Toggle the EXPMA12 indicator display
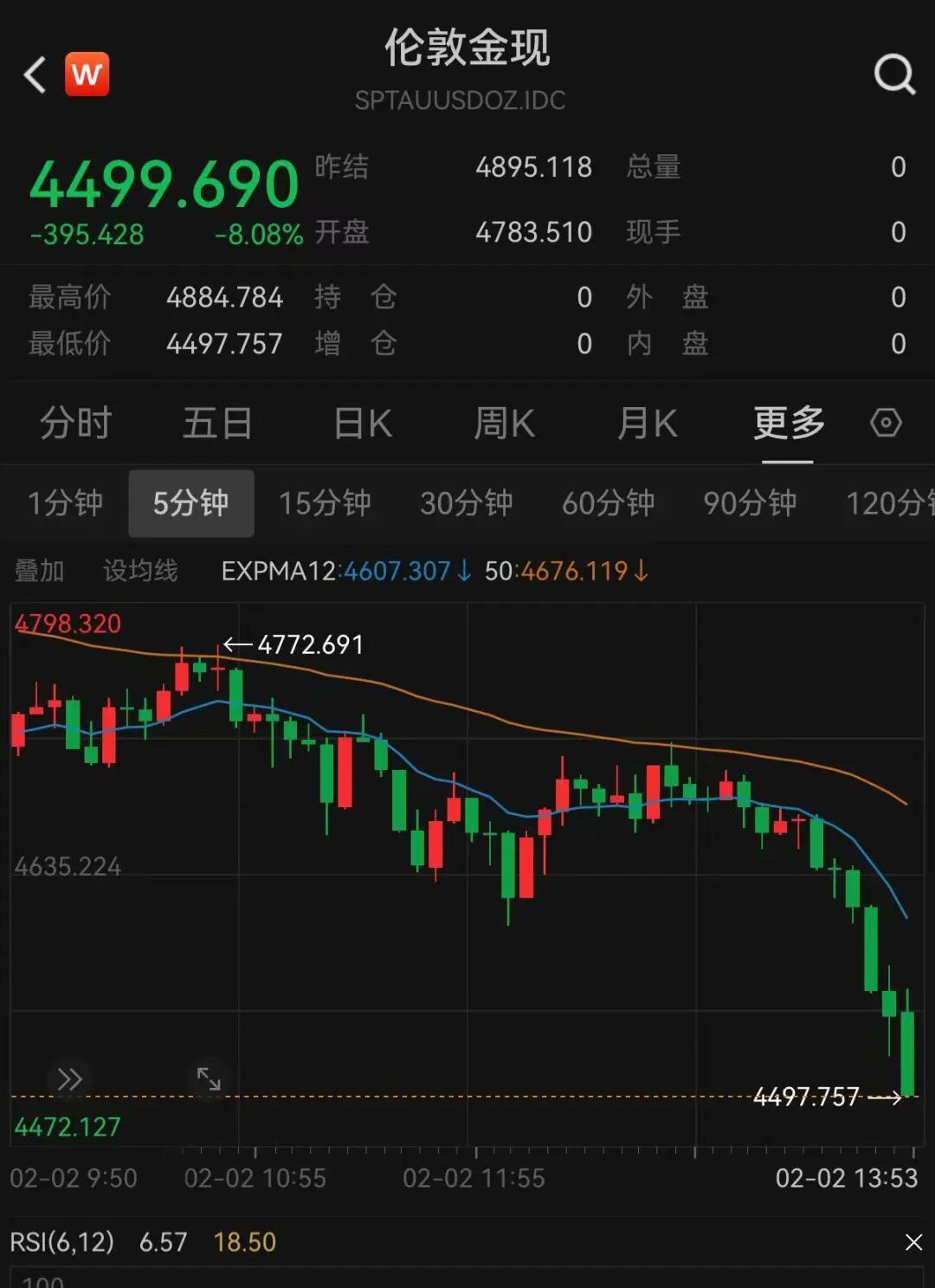Image resolution: width=935 pixels, height=1288 pixels. [343, 571]
